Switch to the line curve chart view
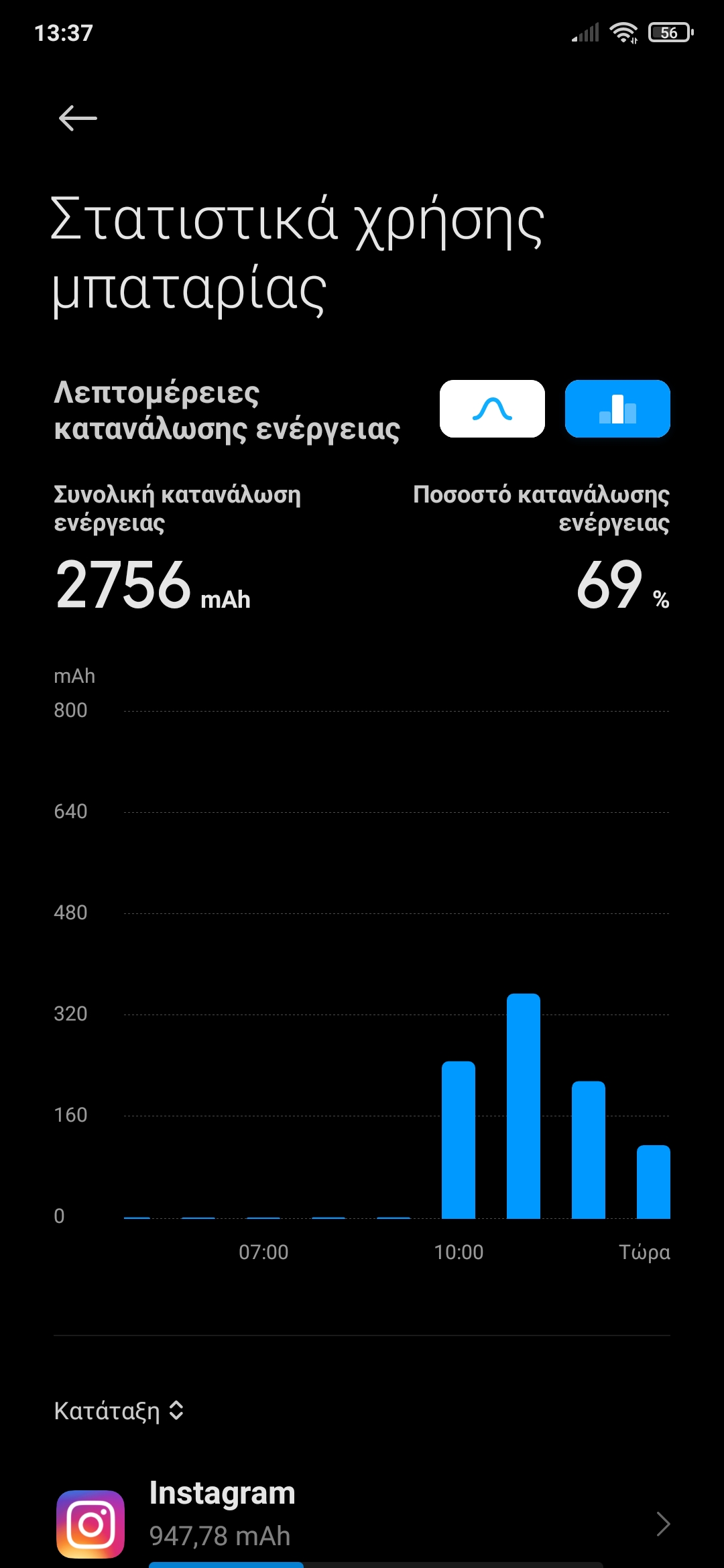The height and width of the screenshot is (1568, 724). coord(492,409)
